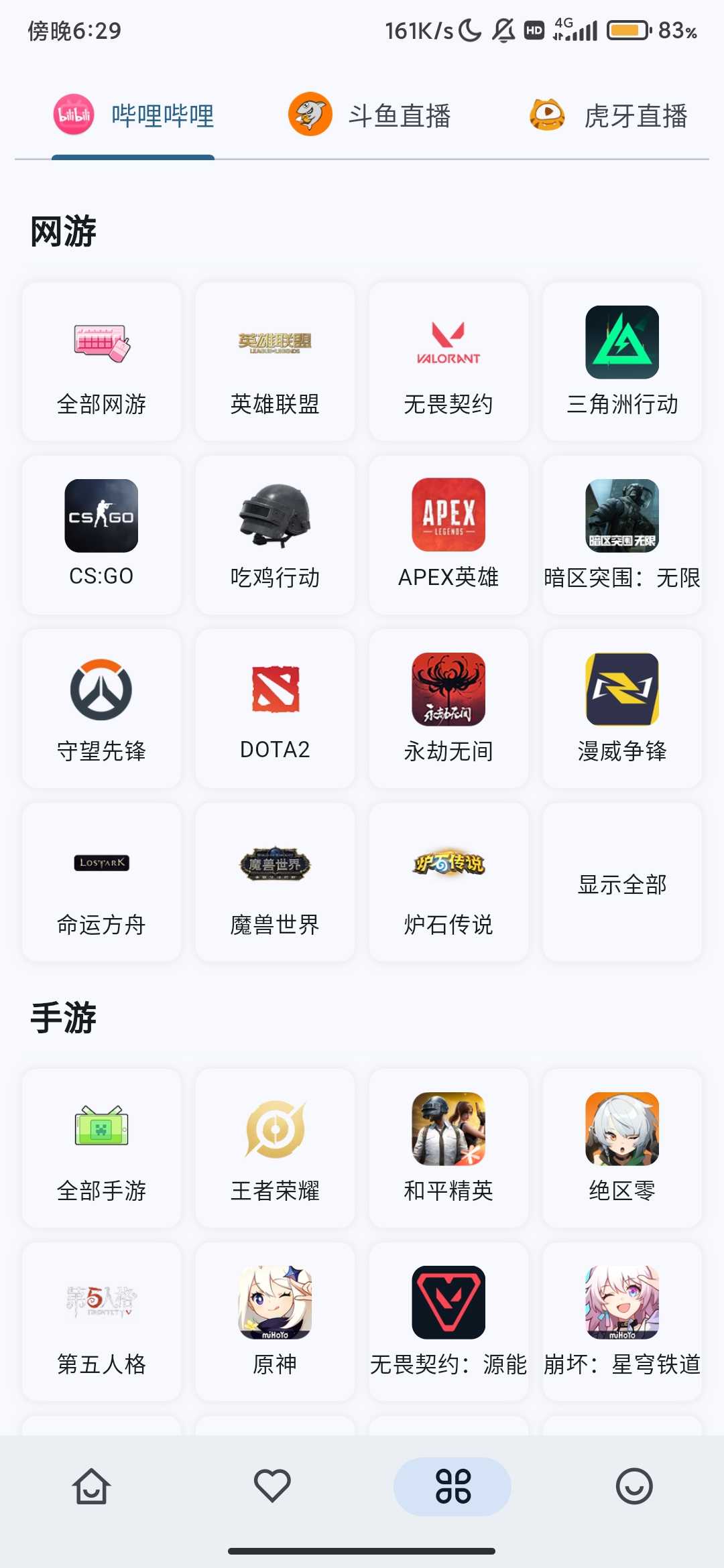Open the favorites heart tab

point(272,1486)
